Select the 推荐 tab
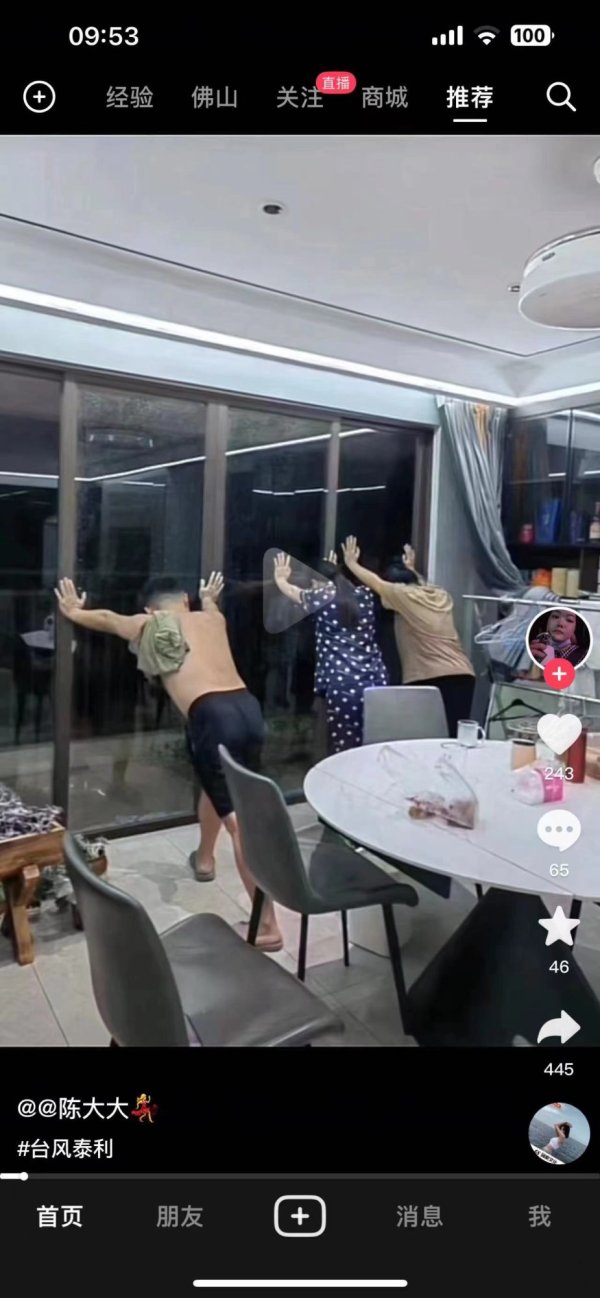600x1298 pixels. pos(470,97)
